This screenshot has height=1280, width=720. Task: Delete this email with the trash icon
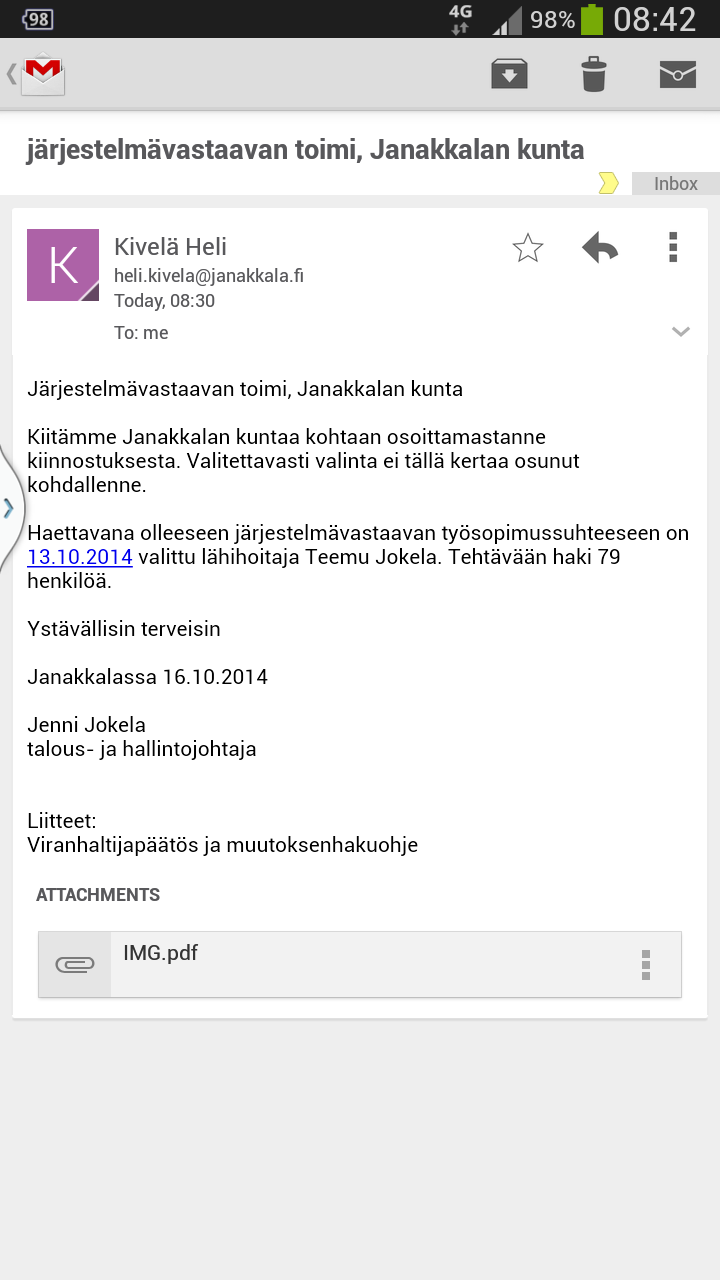point(594,74)
